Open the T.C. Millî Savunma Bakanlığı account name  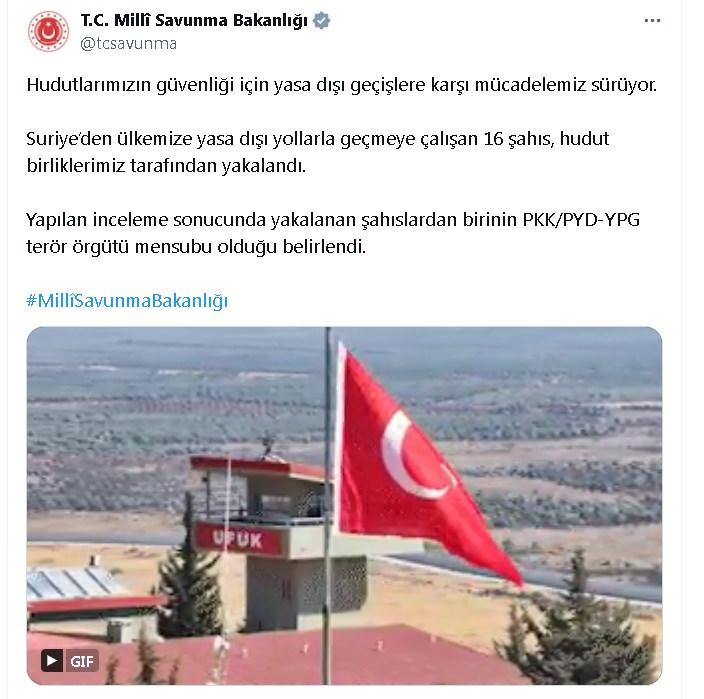(x=194, y=21)
